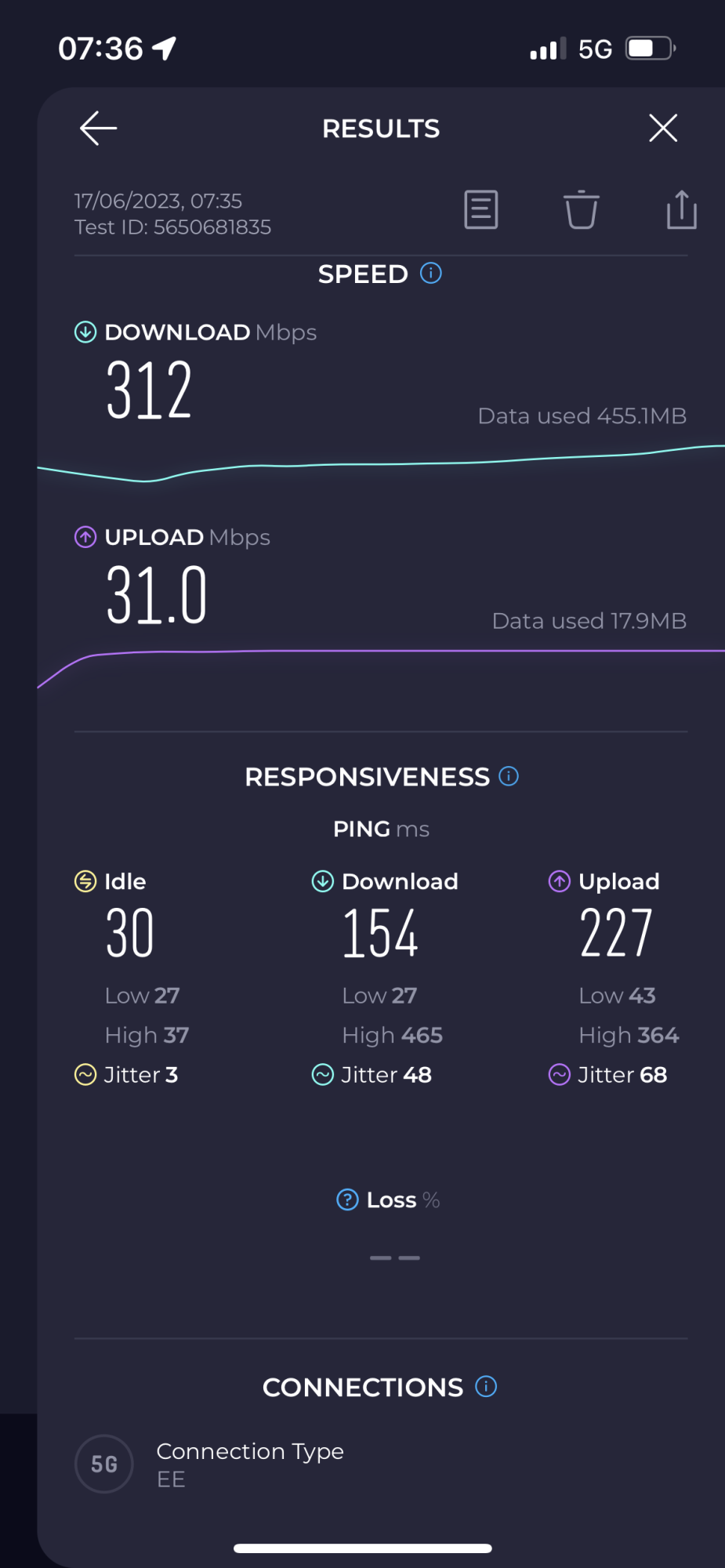
Task: Delete this test result
Action: pos(581,210)
